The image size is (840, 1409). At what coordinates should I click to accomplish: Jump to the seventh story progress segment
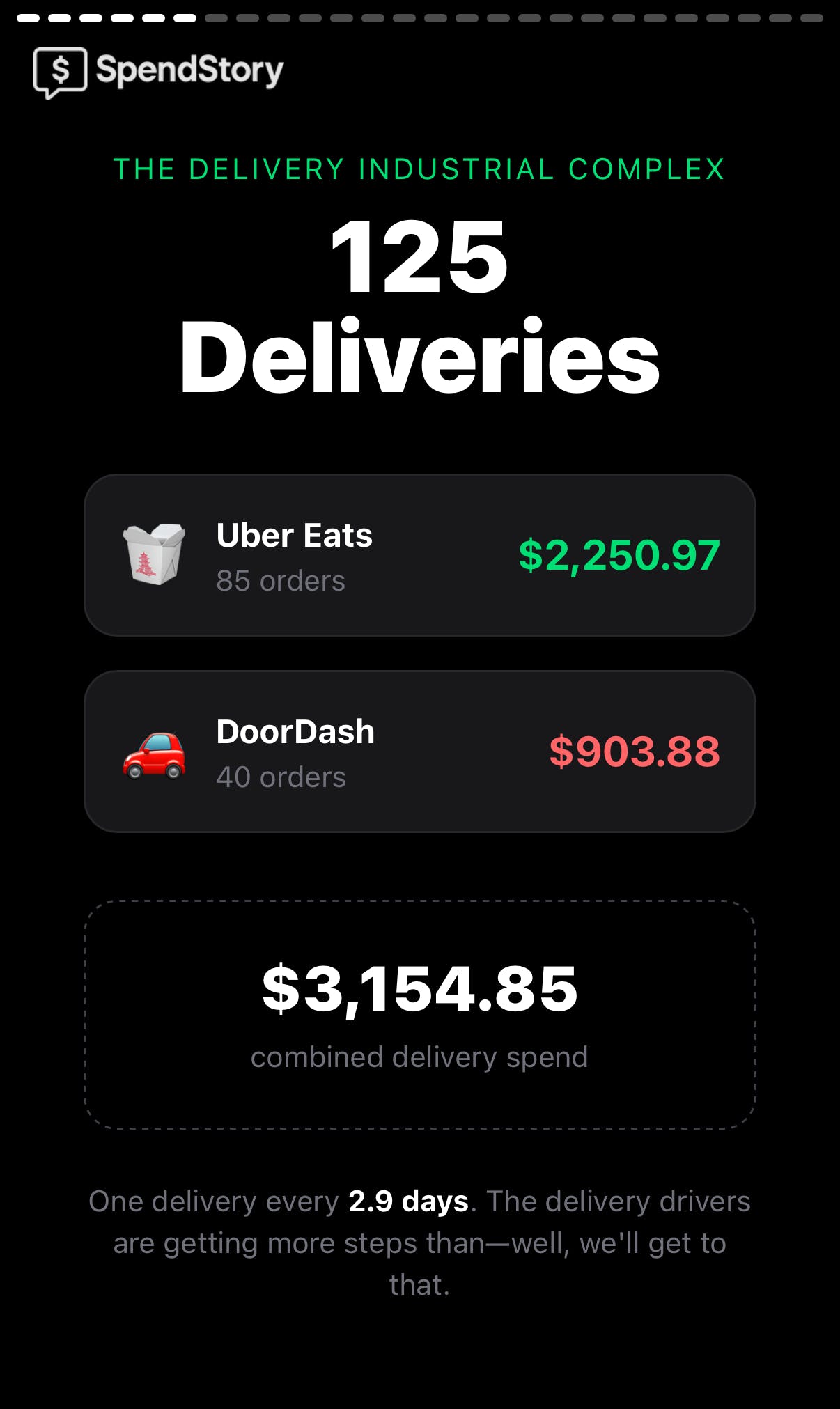[216, 18]
